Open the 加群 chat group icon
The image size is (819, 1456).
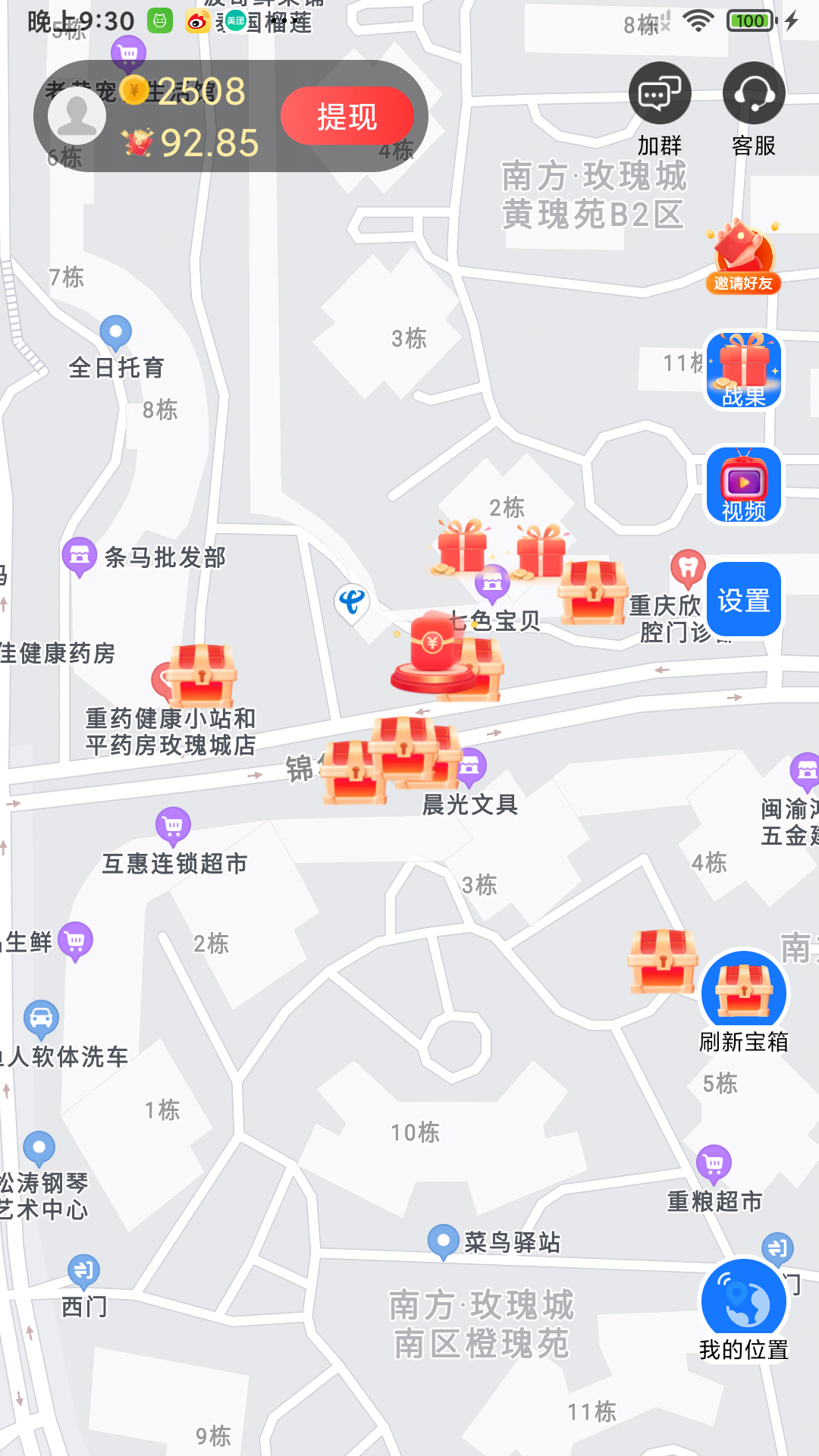pos(659,93)
